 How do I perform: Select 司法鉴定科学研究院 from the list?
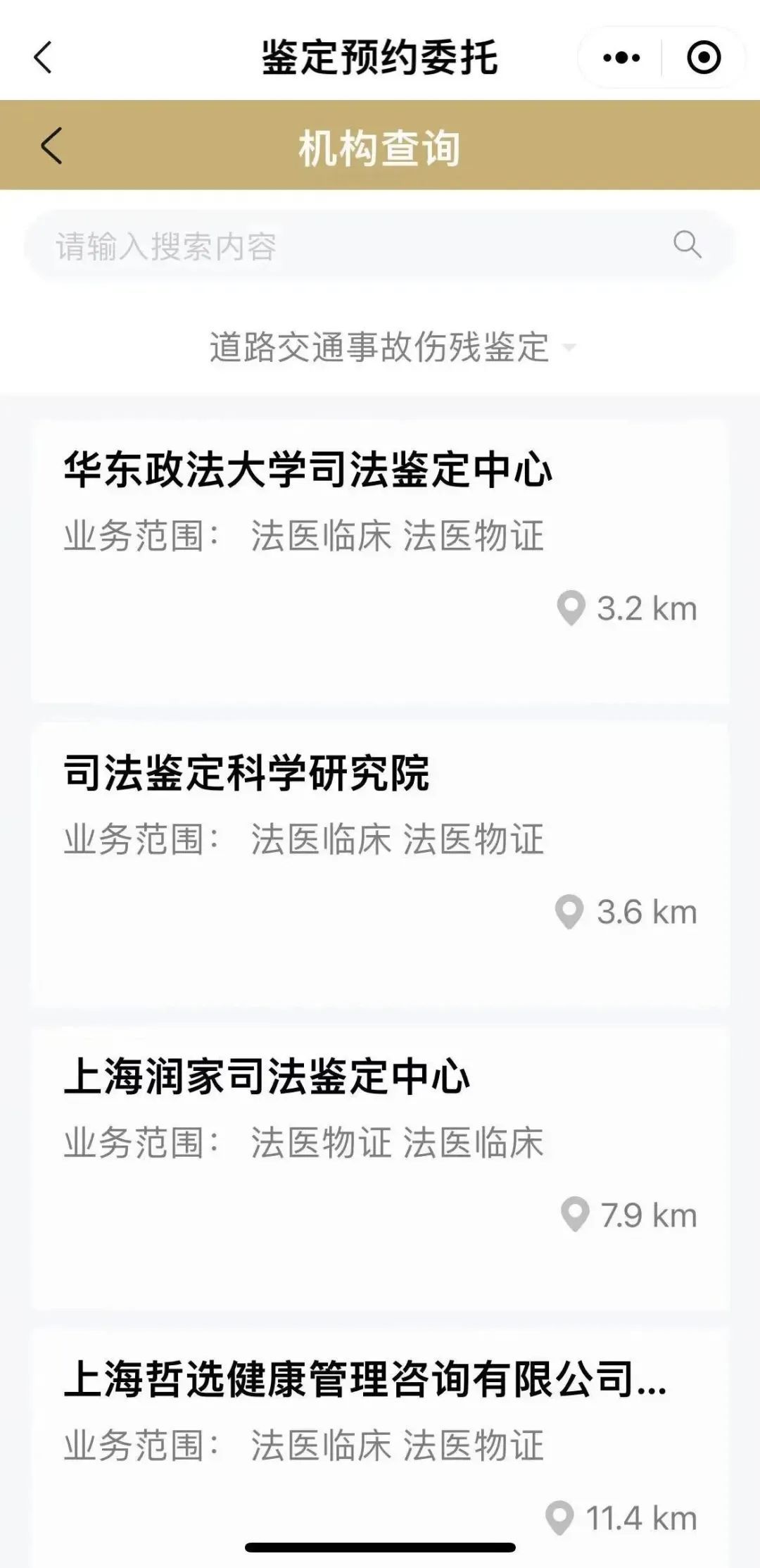tap(380, 865)
